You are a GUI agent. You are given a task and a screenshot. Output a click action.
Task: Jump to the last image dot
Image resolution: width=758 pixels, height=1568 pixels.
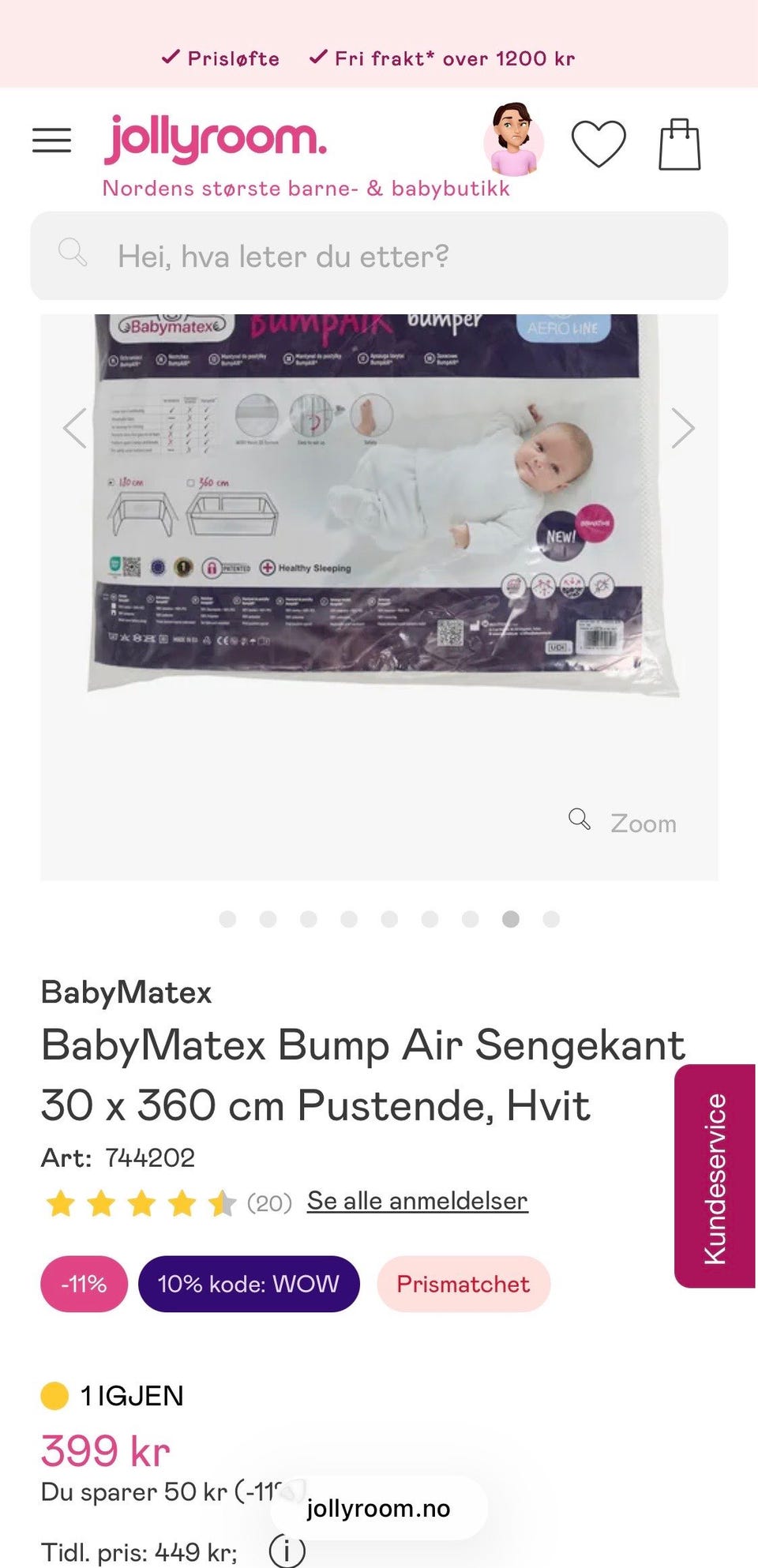pos(551,919)
